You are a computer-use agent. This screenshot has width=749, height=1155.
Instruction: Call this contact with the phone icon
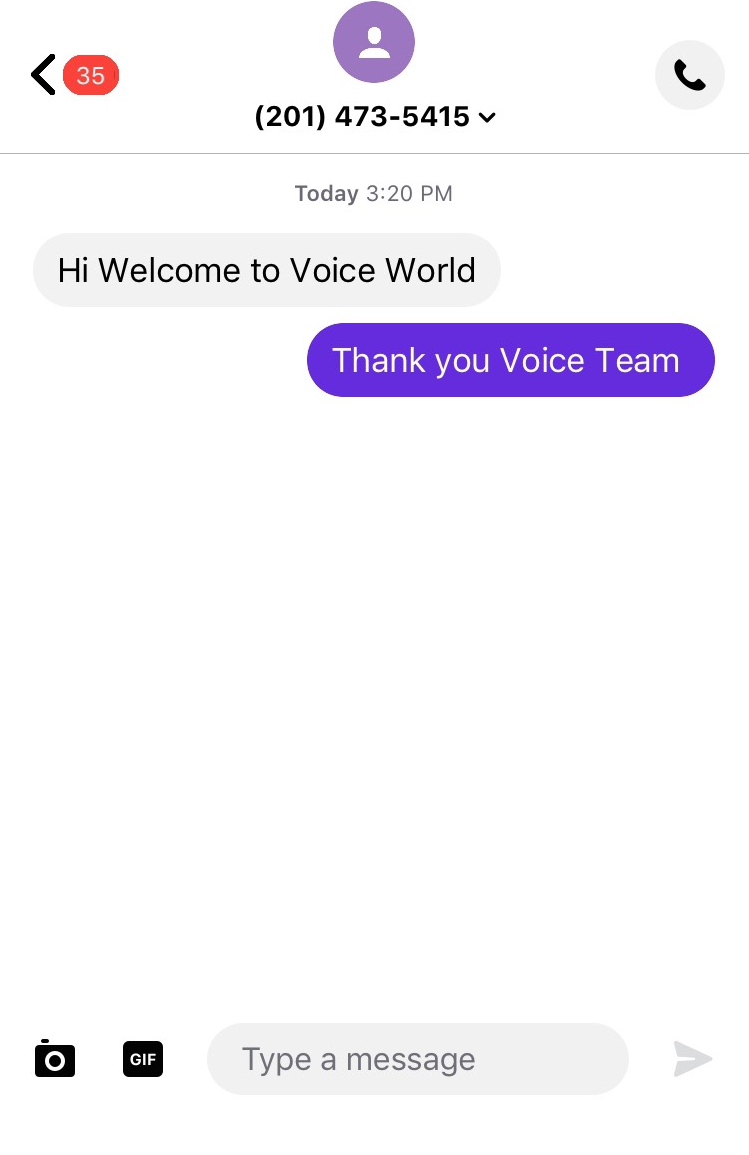[x=689, y=75]
